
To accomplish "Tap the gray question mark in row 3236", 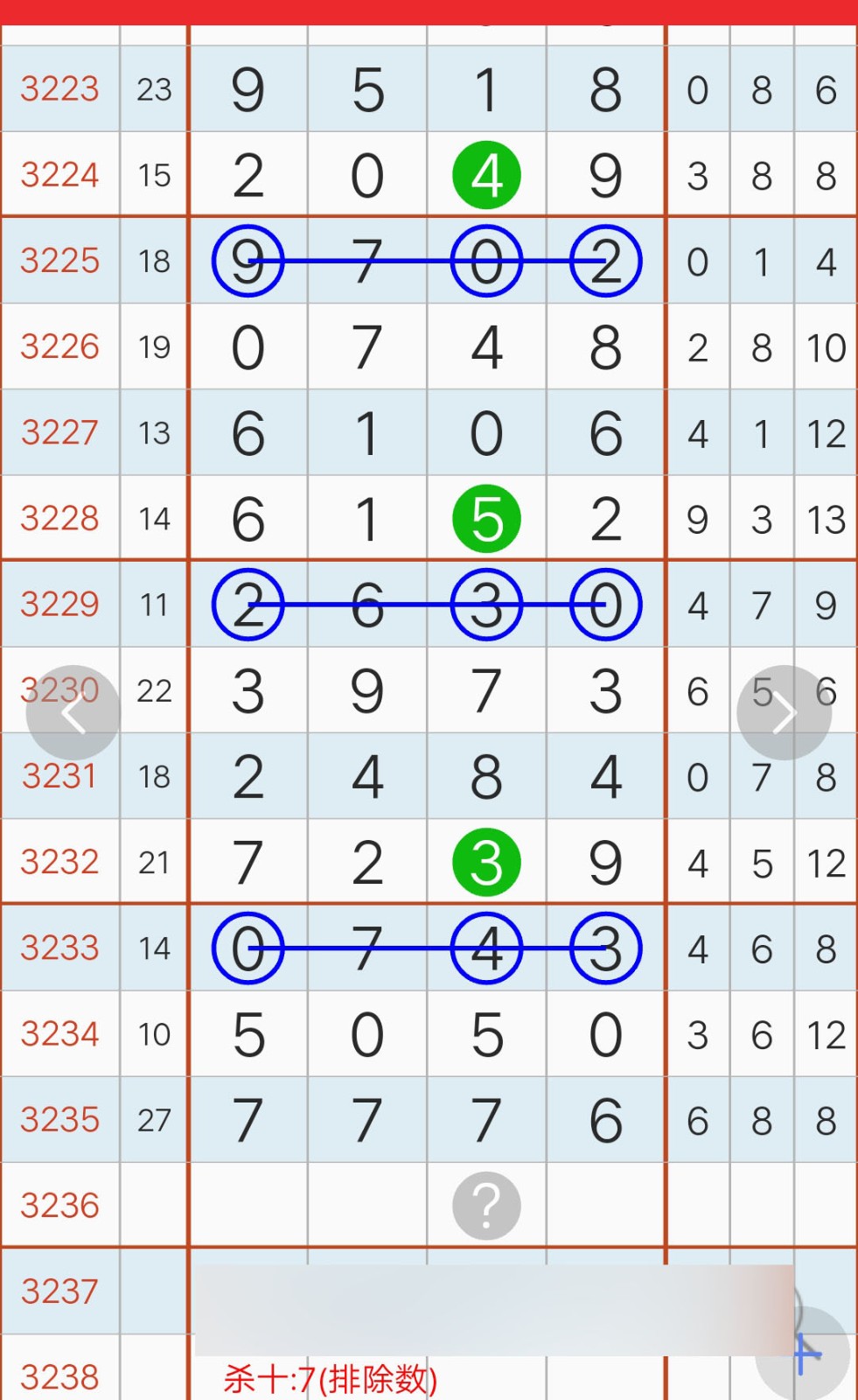I will point(486,1205).
